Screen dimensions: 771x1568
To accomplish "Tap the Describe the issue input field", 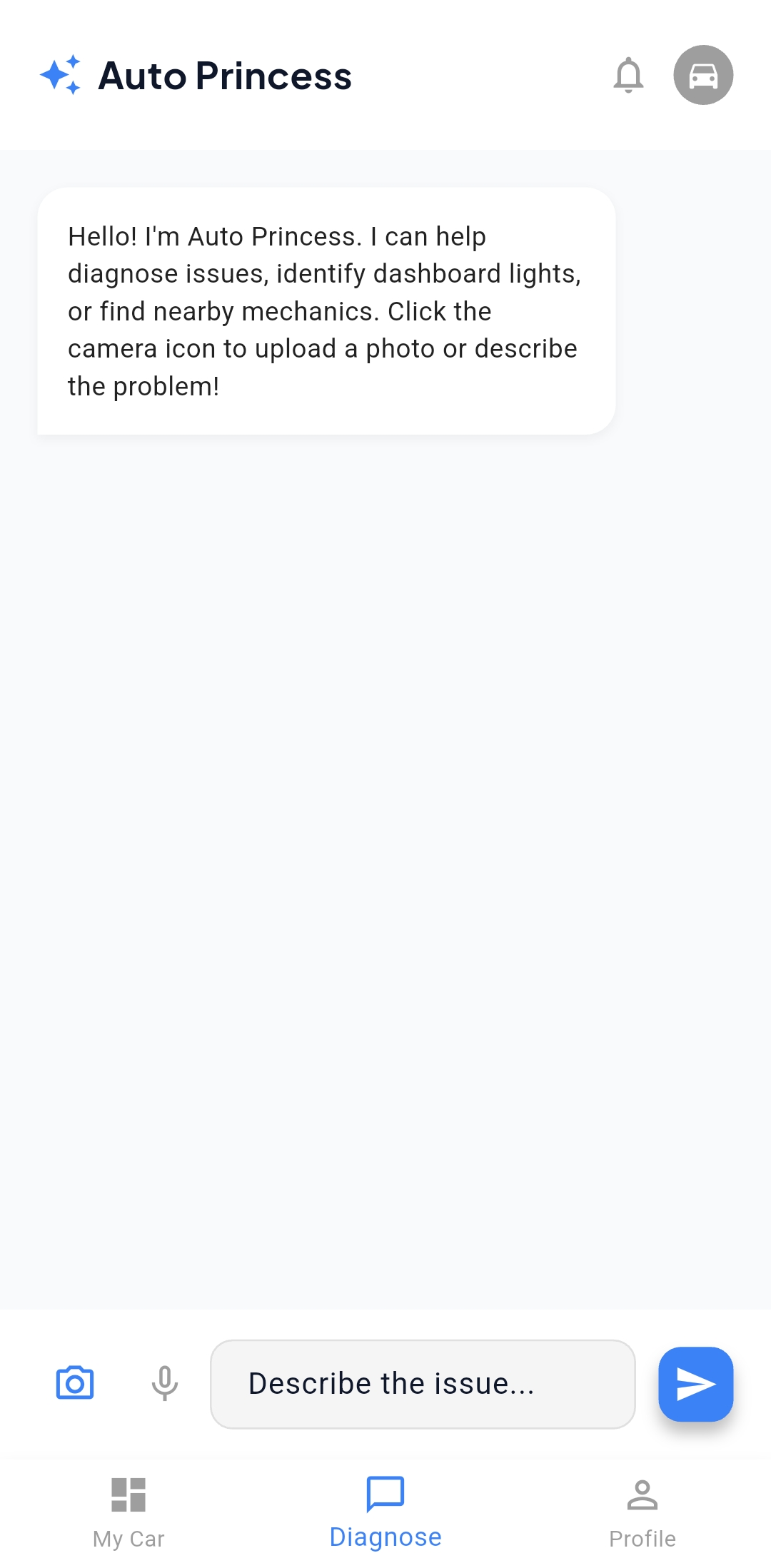I will click(x=422, y=1383).
